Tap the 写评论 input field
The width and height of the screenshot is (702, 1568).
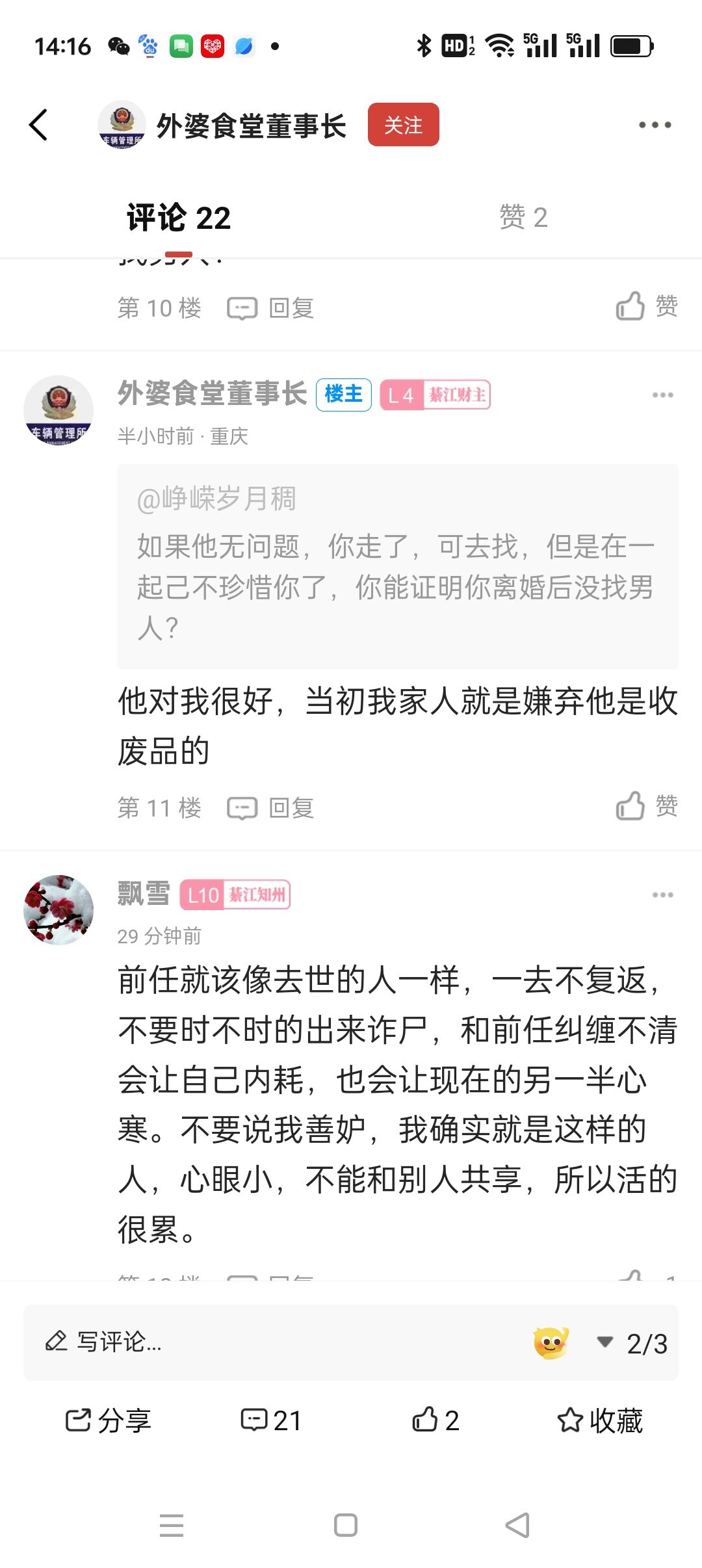(x=260, y=1342)
